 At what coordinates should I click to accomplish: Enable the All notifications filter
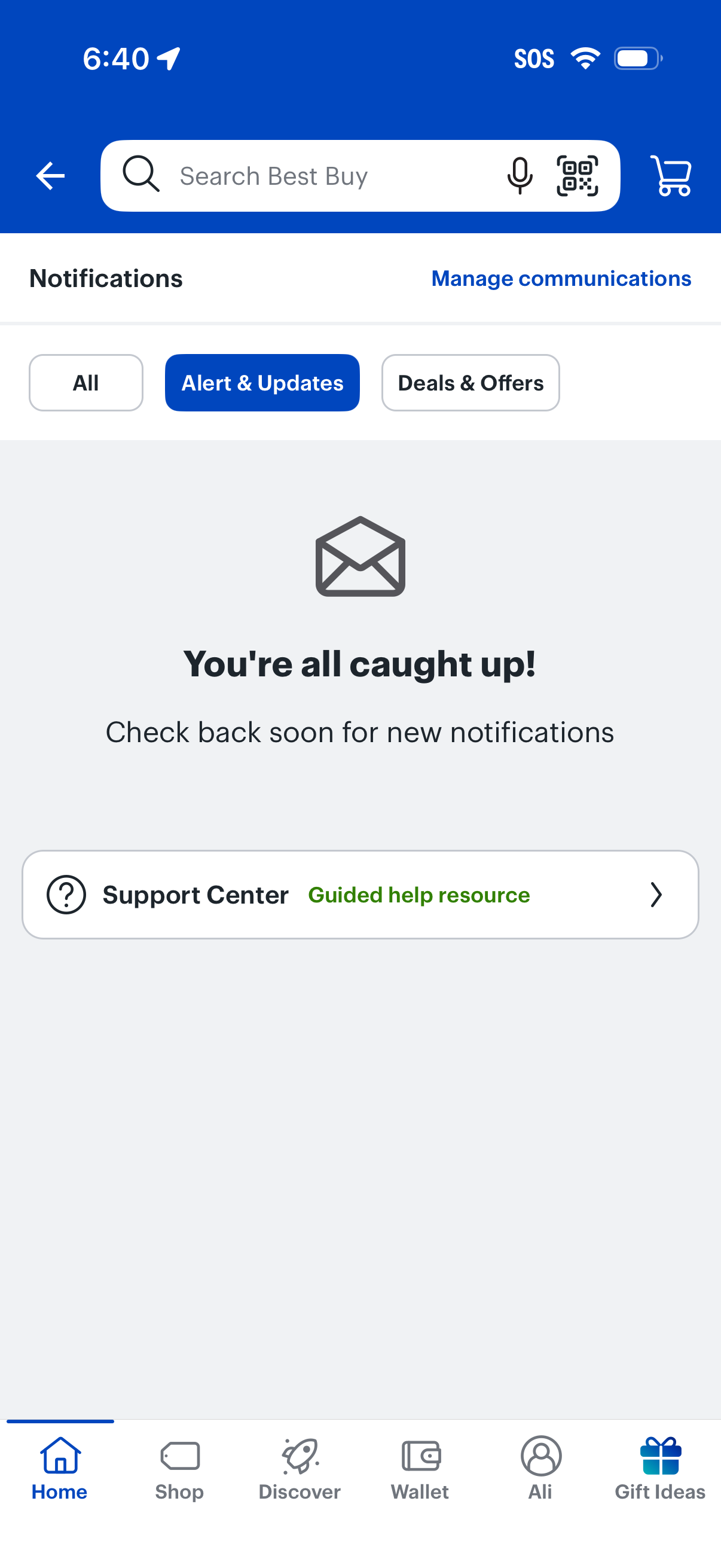[85, 382]
